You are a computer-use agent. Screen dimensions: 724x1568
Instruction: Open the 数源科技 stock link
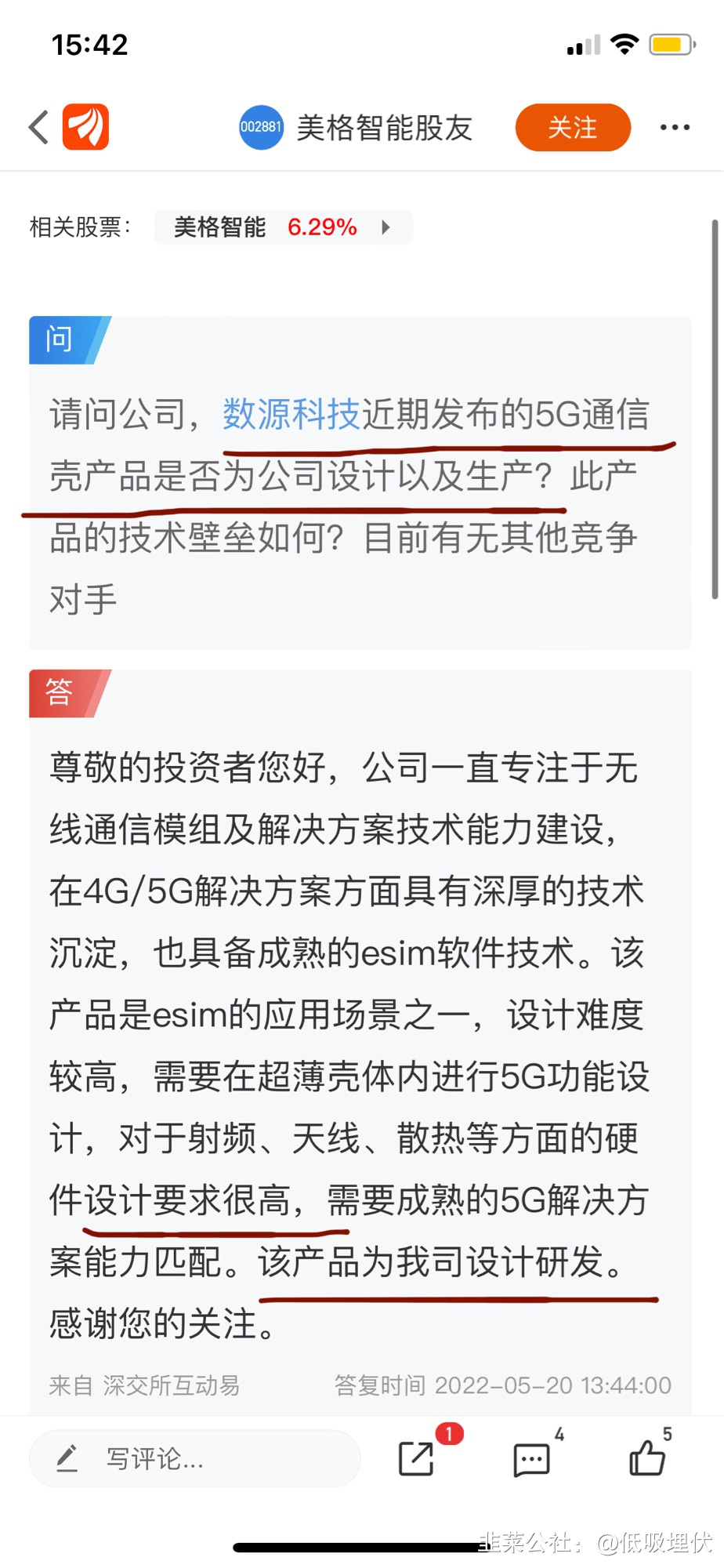tap(291, 415)
